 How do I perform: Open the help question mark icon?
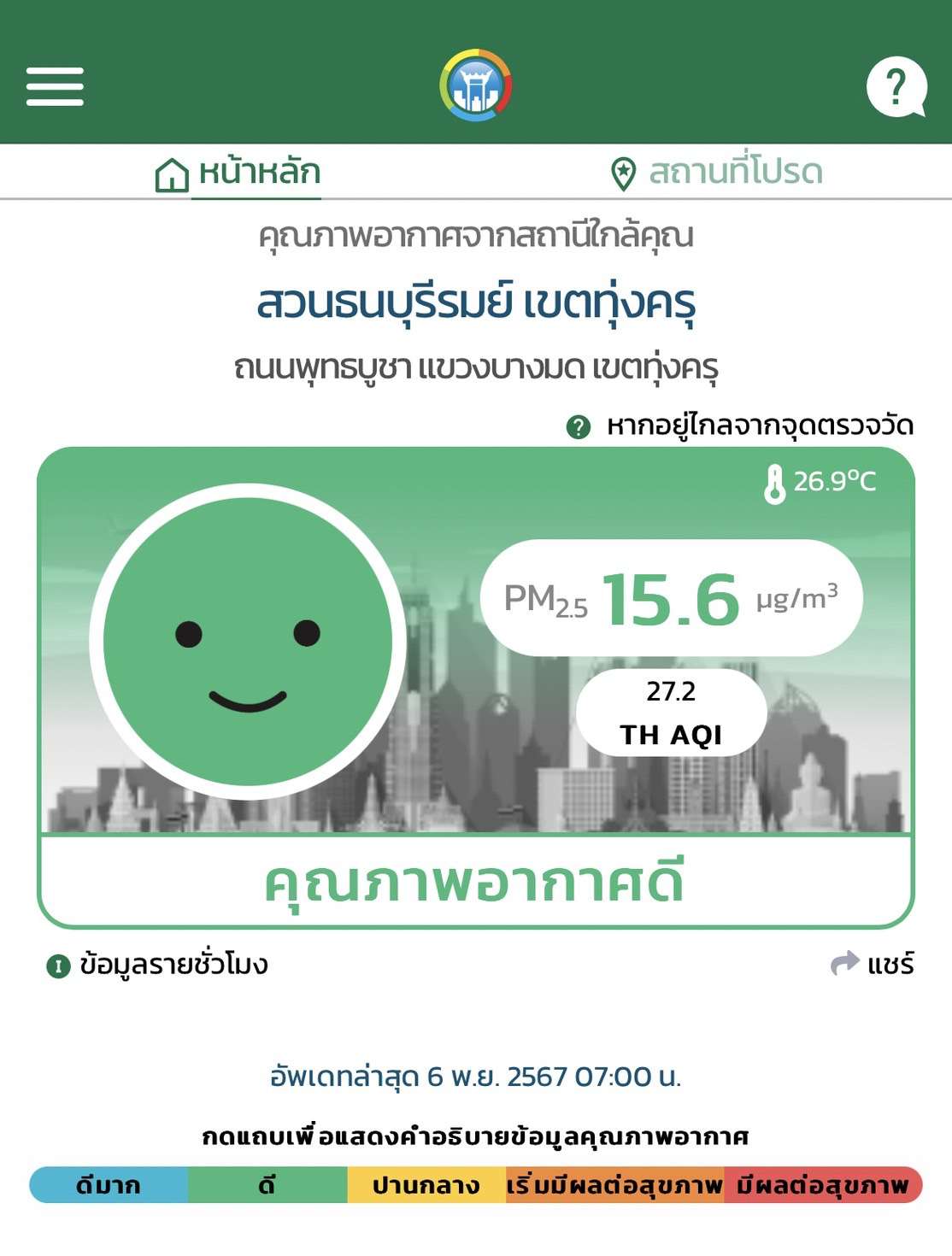coord(895,86)
